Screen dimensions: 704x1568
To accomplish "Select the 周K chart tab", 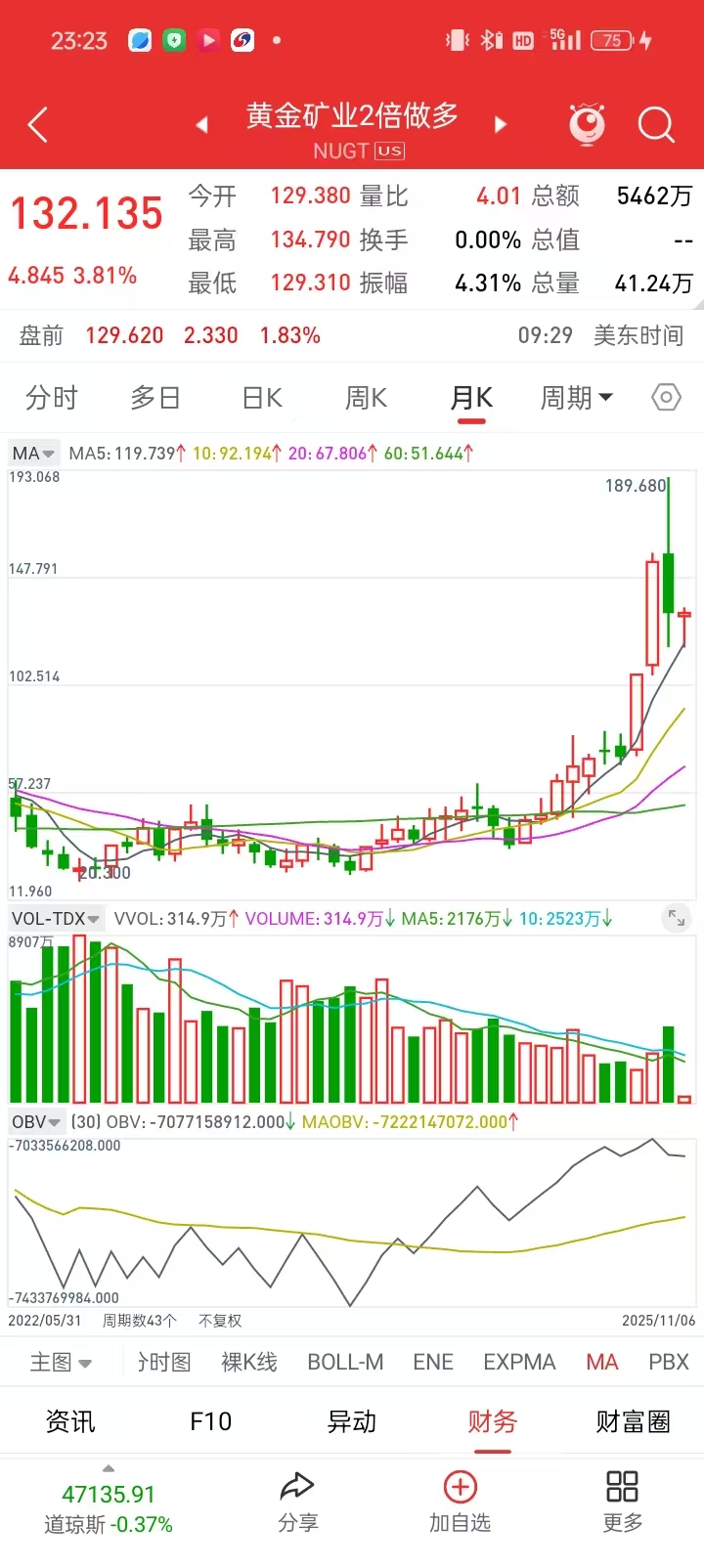I will pos(366,398).
